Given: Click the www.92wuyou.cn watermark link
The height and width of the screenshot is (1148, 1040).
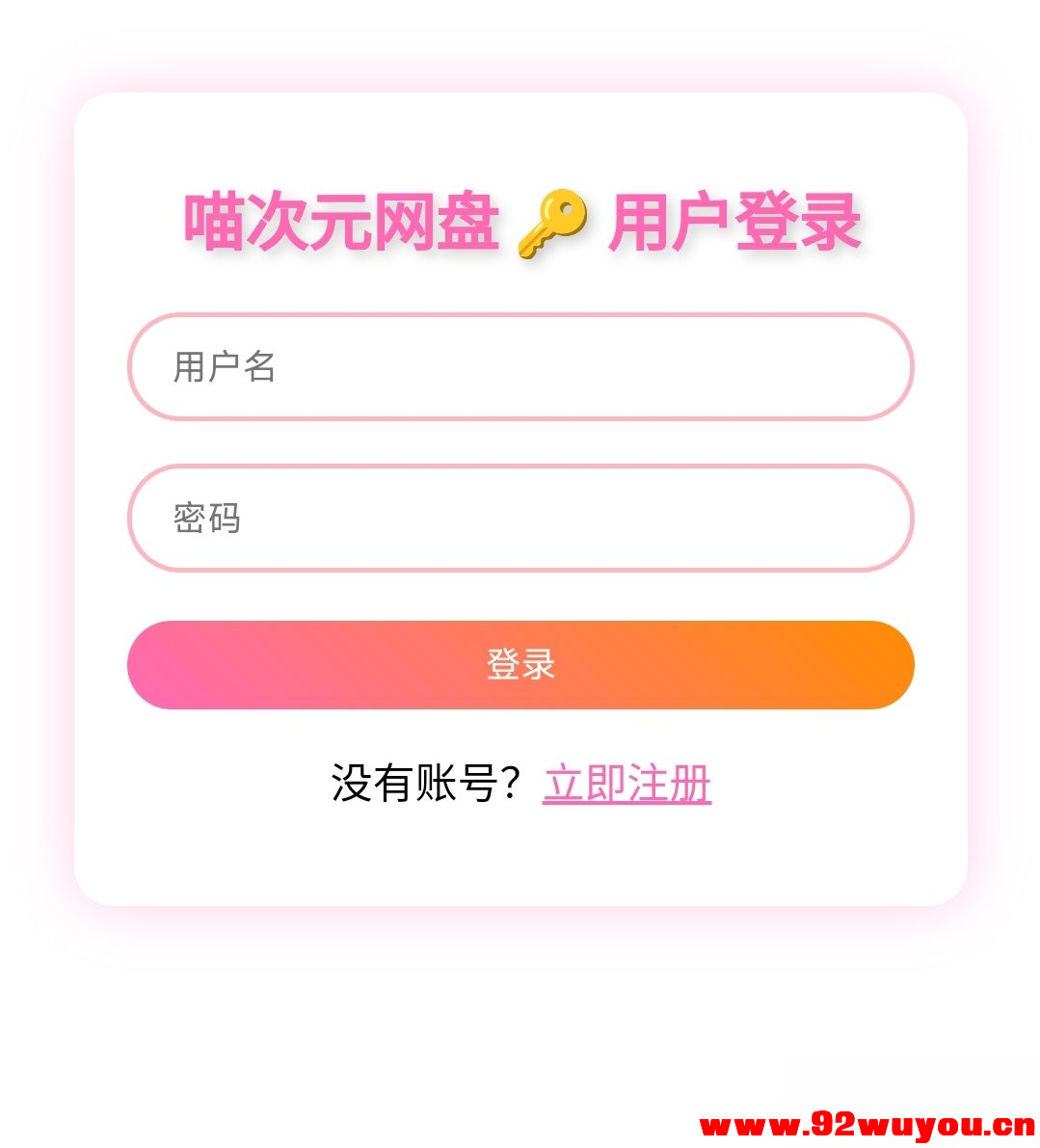Looking at the screenshot, I should click(866, 1124).
